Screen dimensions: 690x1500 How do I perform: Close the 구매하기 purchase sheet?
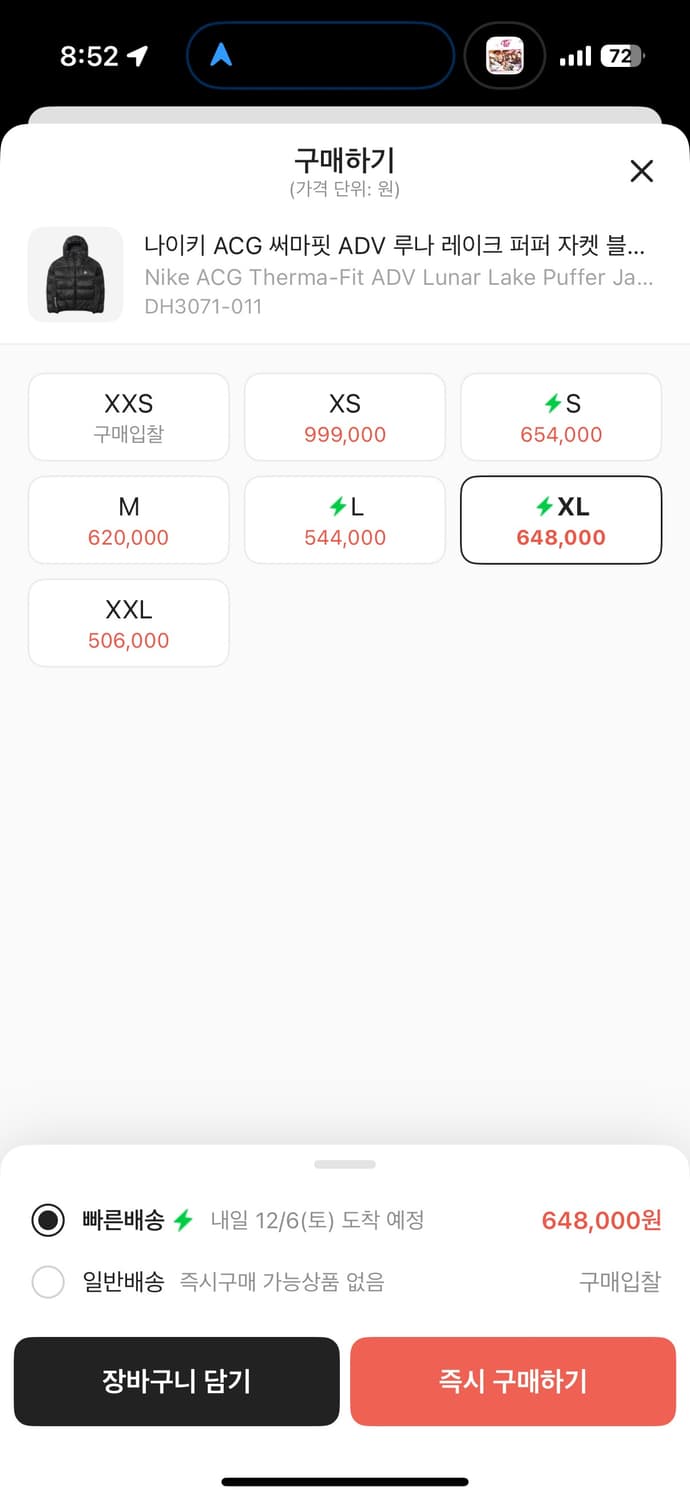click(x=641, y=171)
